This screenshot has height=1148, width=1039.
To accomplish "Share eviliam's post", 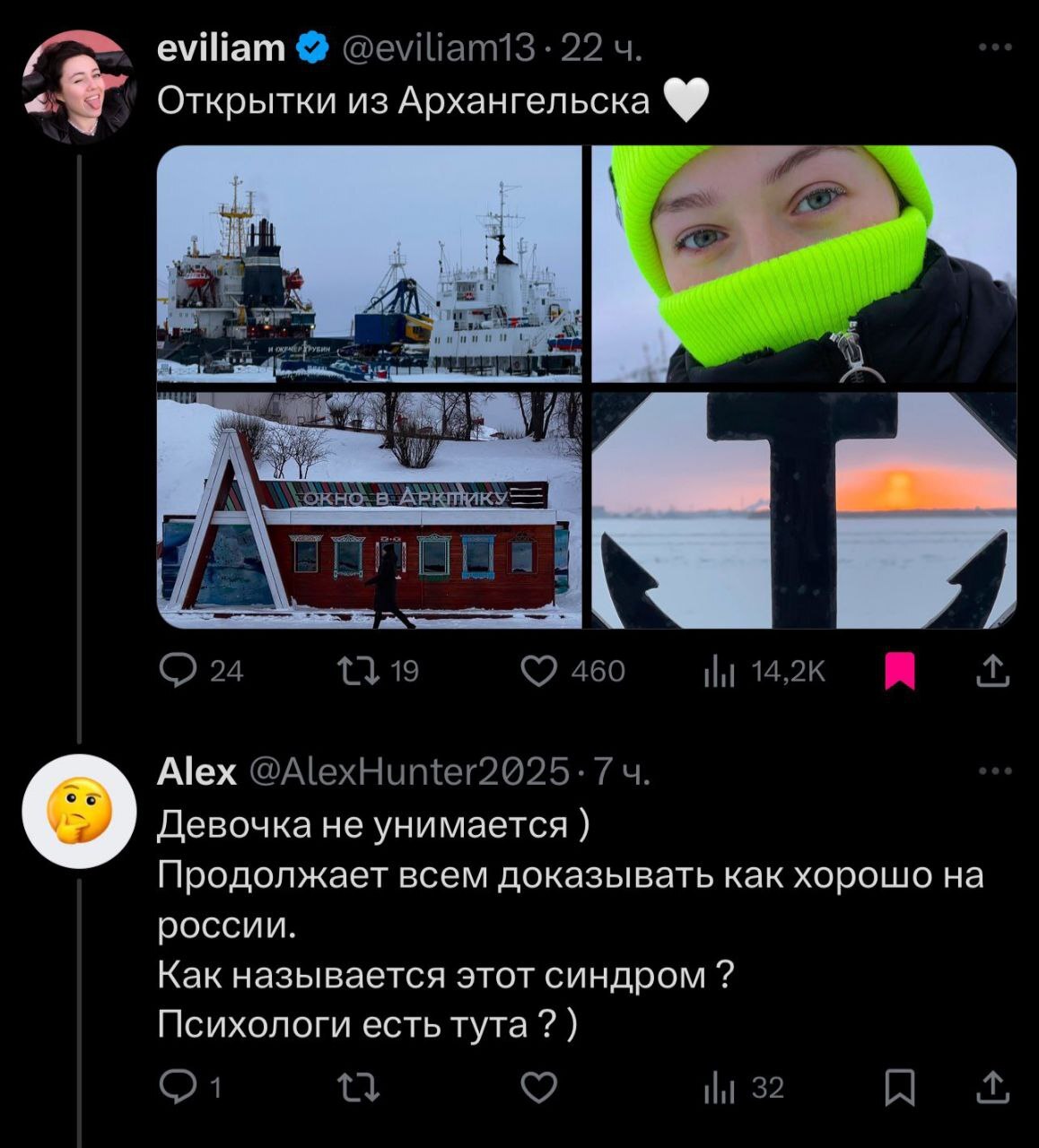I will pos(993,671).
